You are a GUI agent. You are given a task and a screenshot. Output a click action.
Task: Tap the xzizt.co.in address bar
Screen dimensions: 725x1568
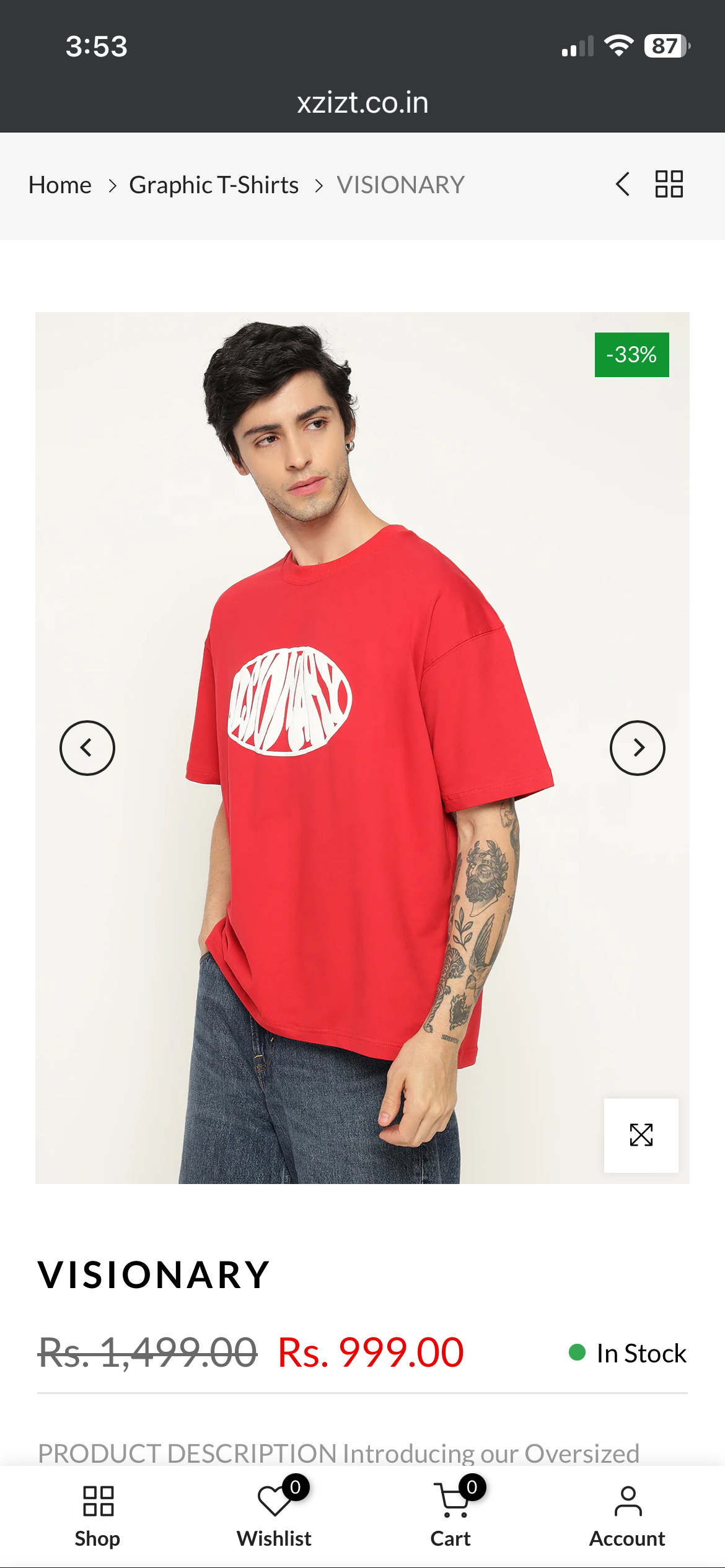pos(362,103)
